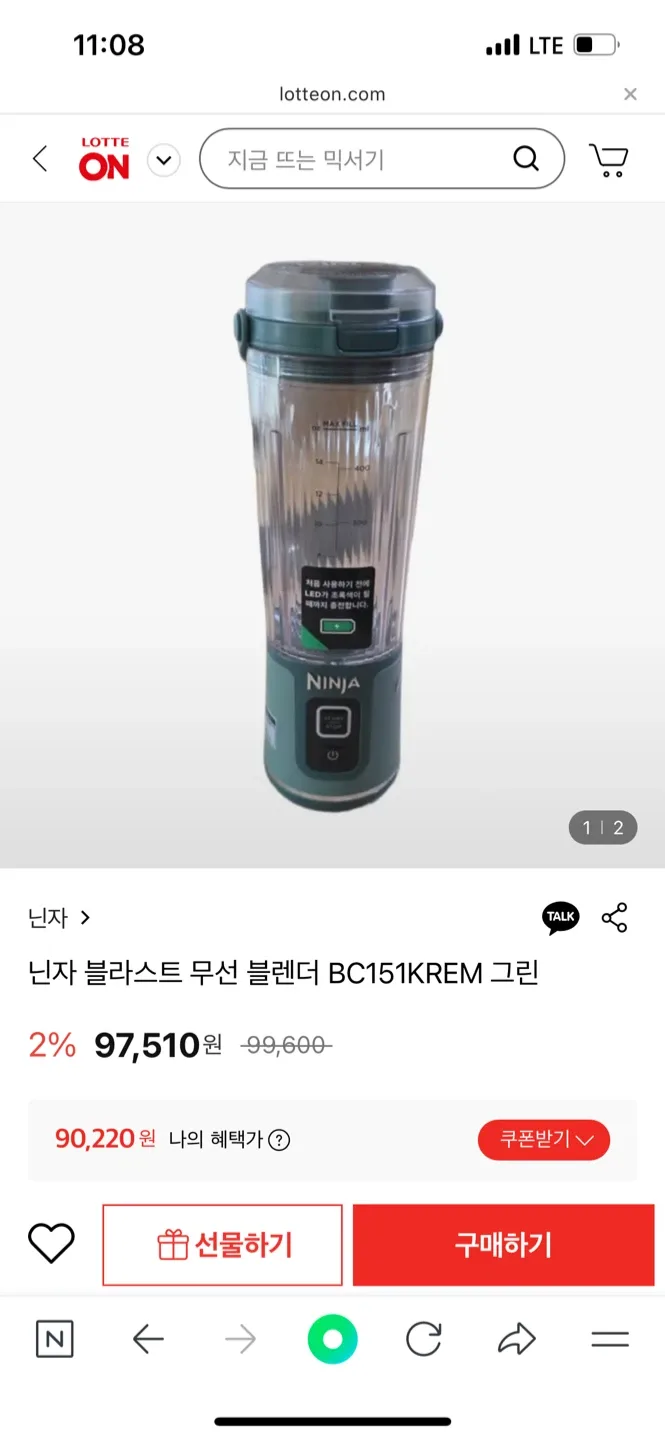Tap 쿠폰받기 to get coupons
This screenshot has width=665, height=1440.
click(543, 1139)
